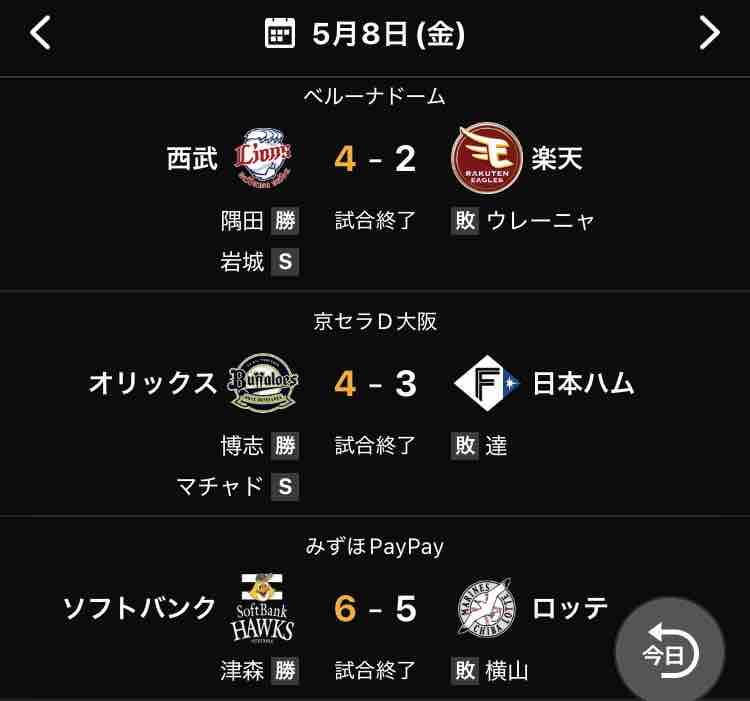Image resolution: width=750 pixels, height=701 pixels.
Task: Open the 西武 vs 楽天 game details
Action: [375, 183]
